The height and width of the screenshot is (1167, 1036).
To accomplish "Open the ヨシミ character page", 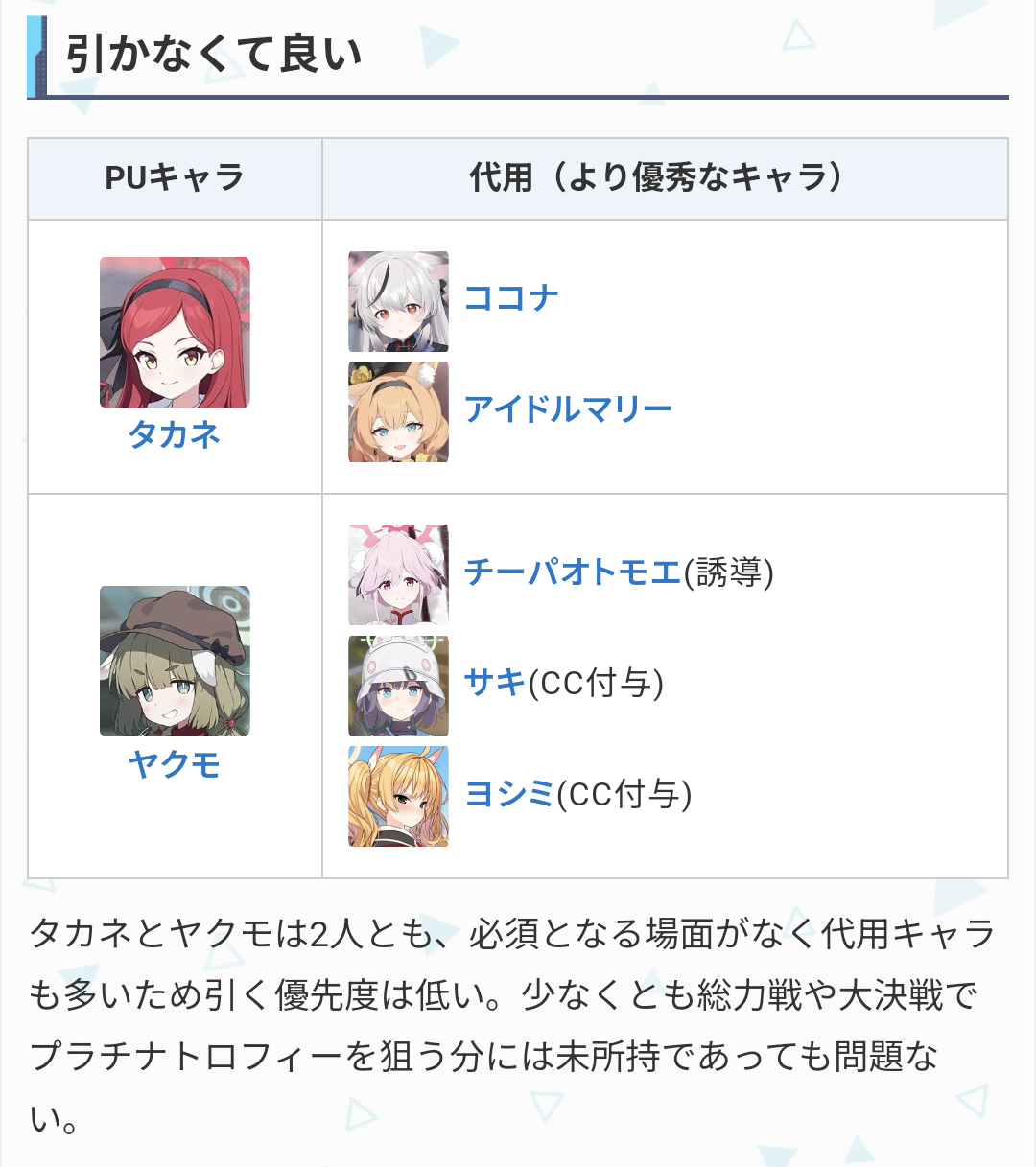I will point(509,794).
